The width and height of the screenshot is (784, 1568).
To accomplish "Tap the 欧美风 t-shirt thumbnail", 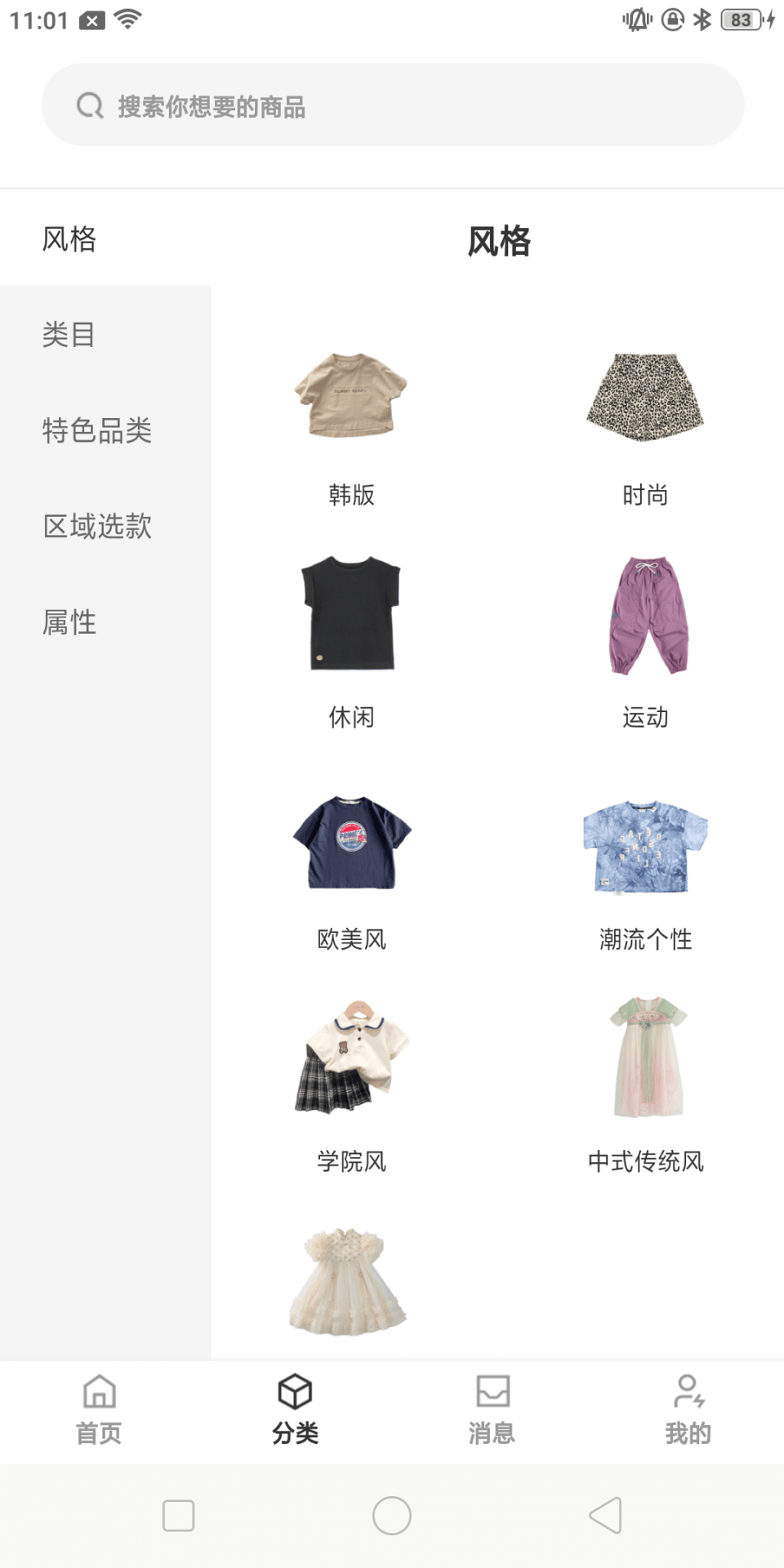I will coord(351,843).
